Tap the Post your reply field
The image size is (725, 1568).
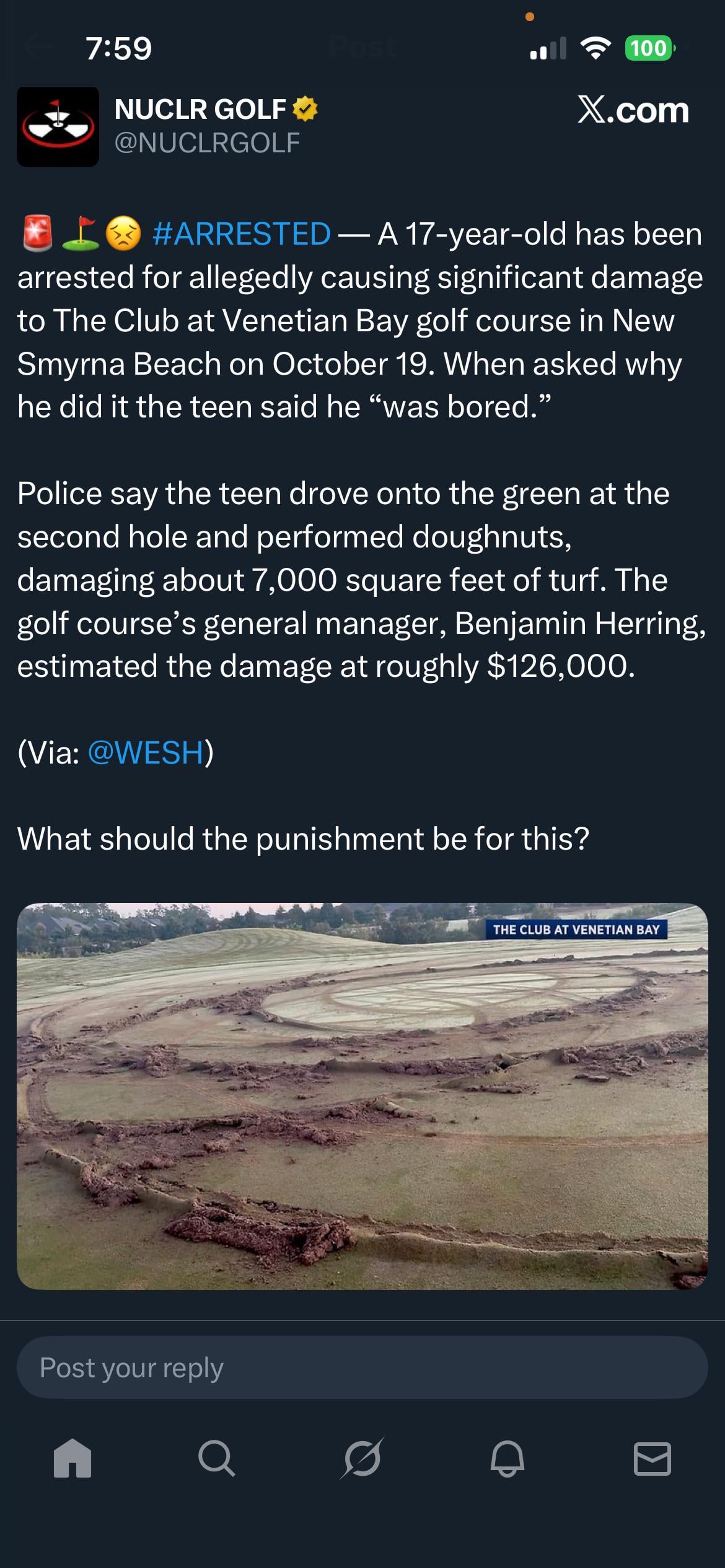pos(362,1367)
